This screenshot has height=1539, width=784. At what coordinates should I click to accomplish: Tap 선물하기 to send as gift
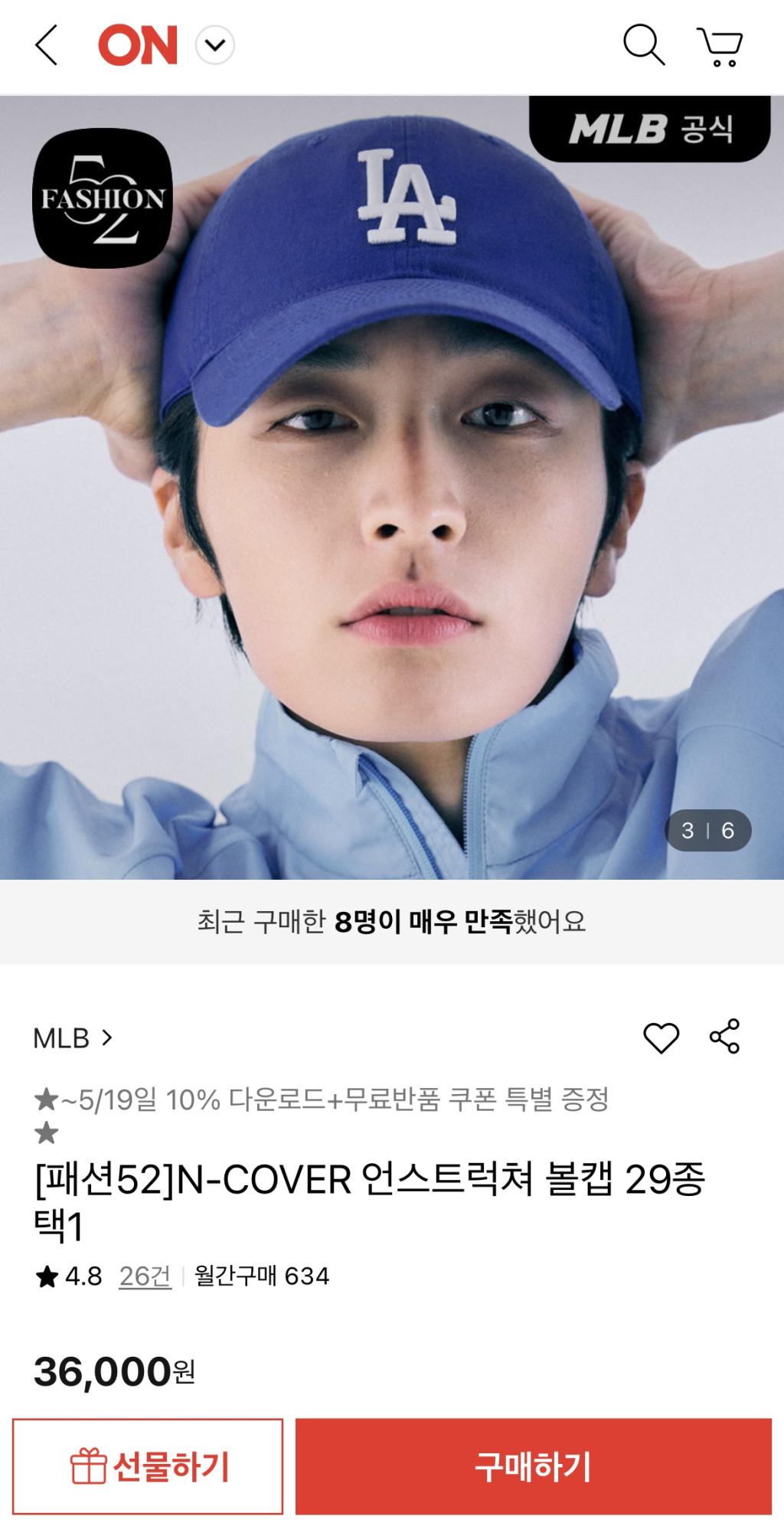[x=148, y=1466]
